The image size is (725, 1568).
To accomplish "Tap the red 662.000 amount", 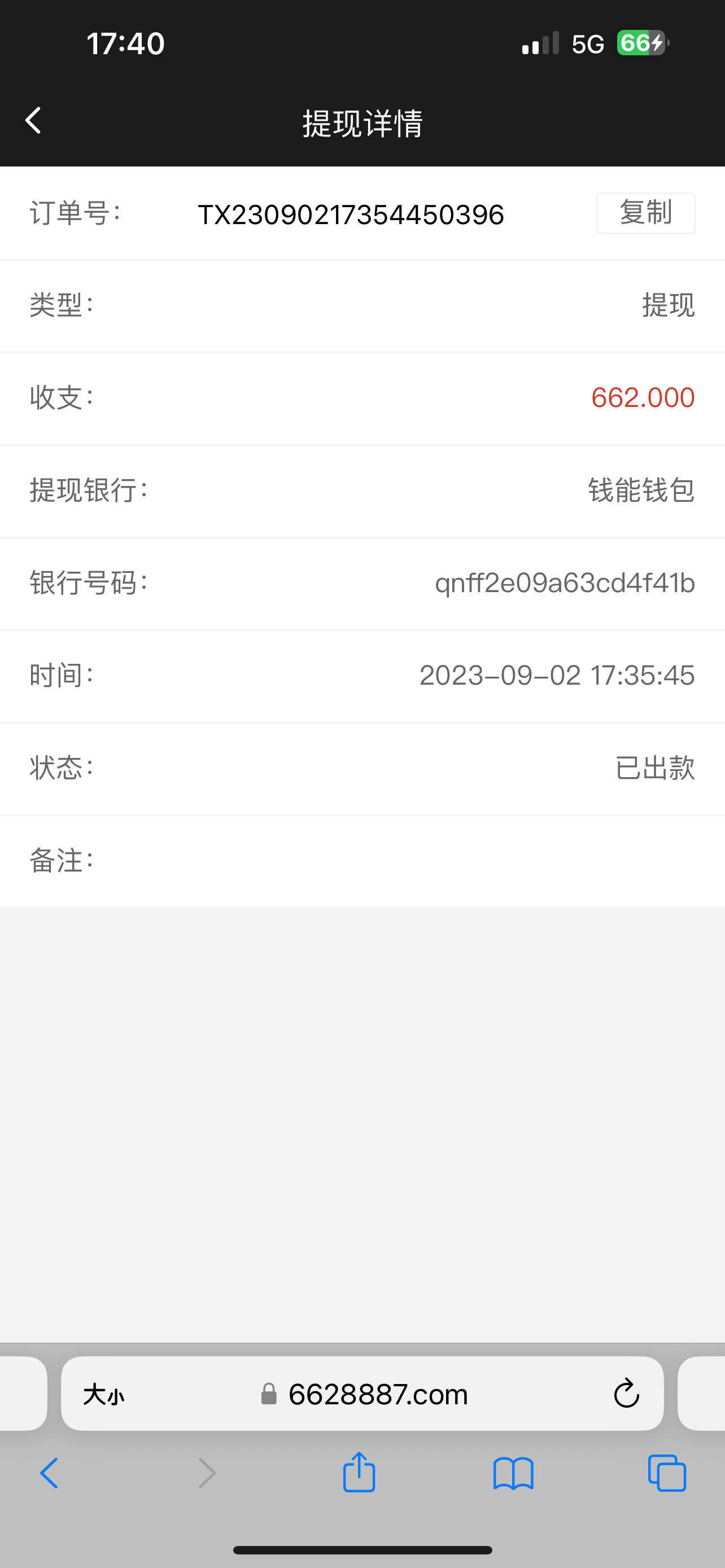I will pos(643,398).
